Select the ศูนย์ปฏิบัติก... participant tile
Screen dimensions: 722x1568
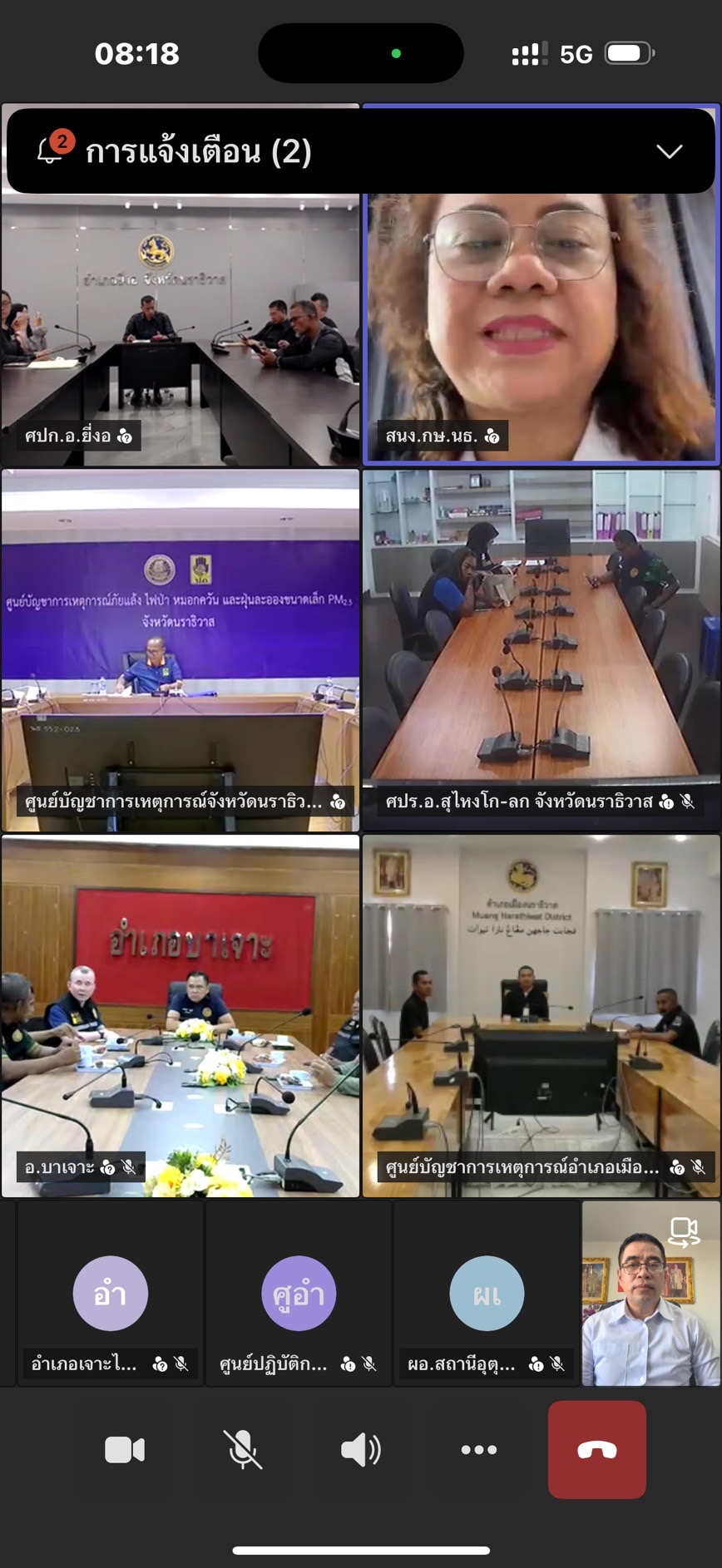299,1294
